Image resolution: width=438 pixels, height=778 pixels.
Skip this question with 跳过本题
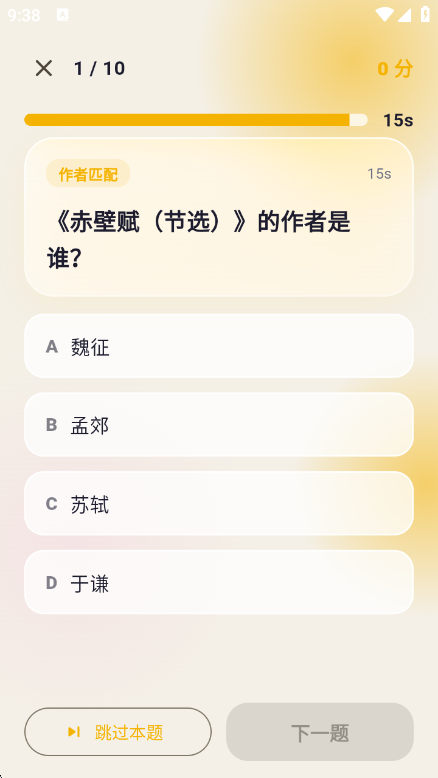coord(118,732)
